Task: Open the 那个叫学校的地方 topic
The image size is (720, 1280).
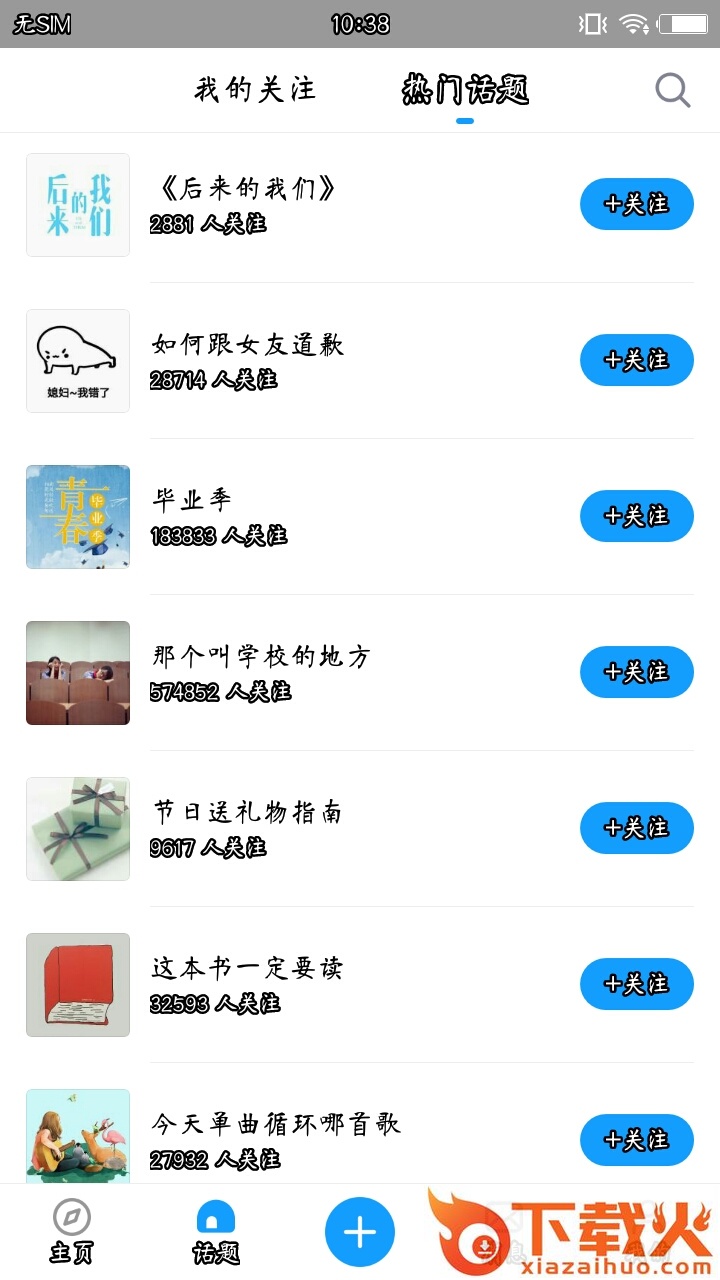Action: (x=261, y=657)
